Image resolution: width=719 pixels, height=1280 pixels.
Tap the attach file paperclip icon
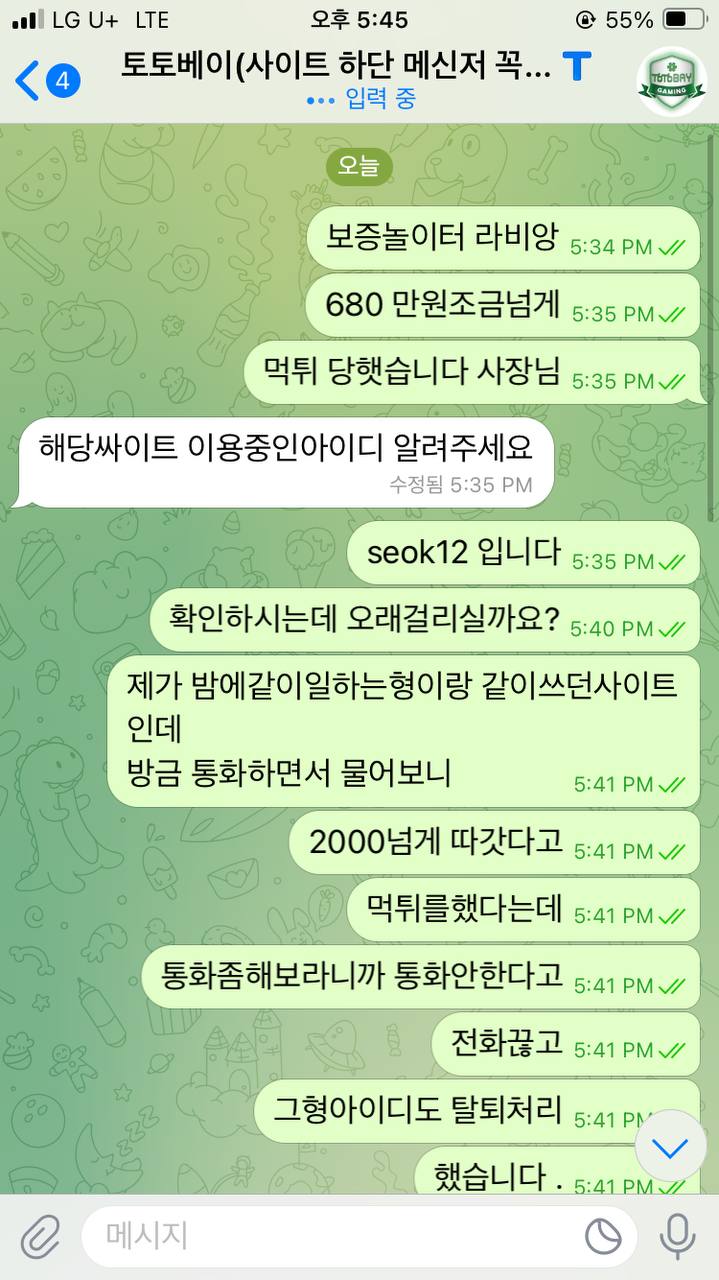click(40, 1237)
